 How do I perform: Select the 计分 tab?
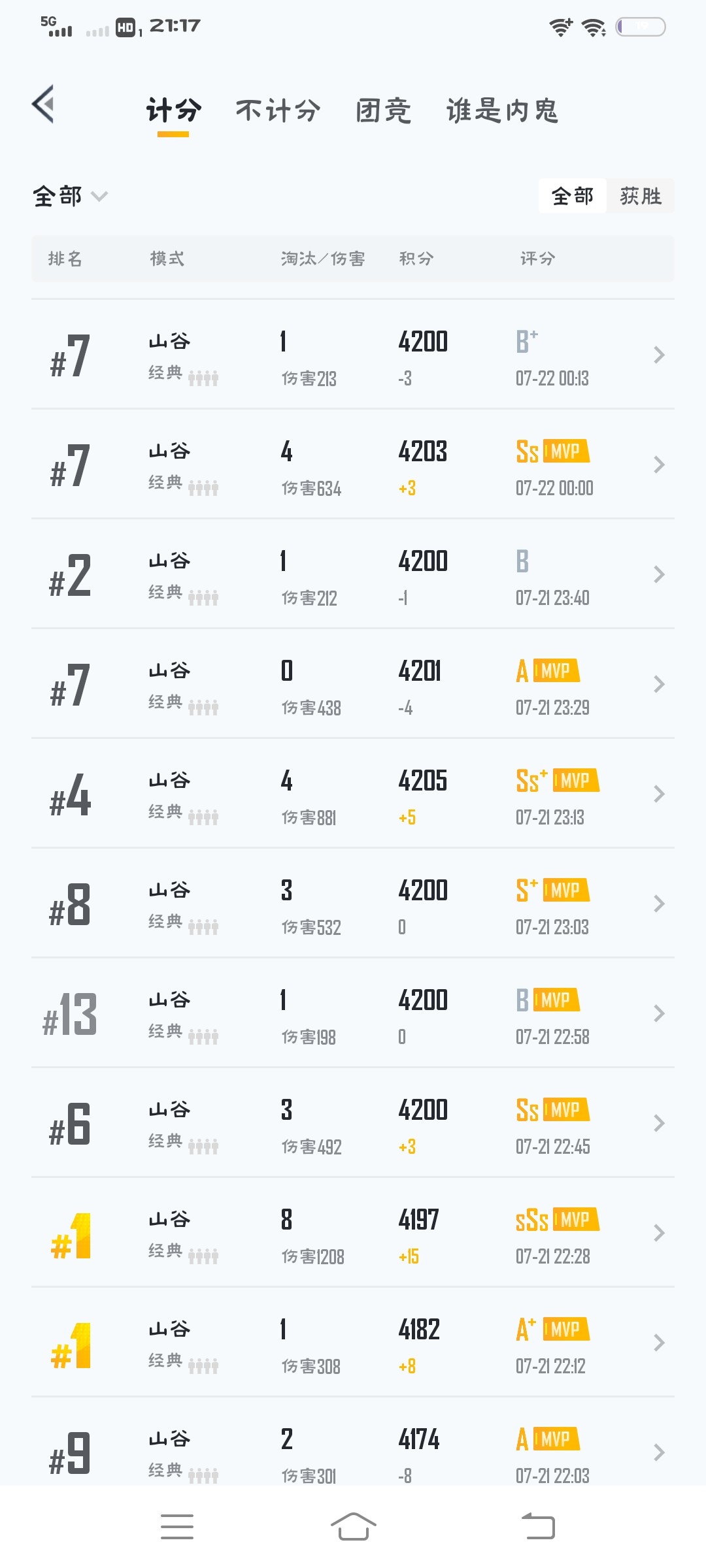[173, 110]
